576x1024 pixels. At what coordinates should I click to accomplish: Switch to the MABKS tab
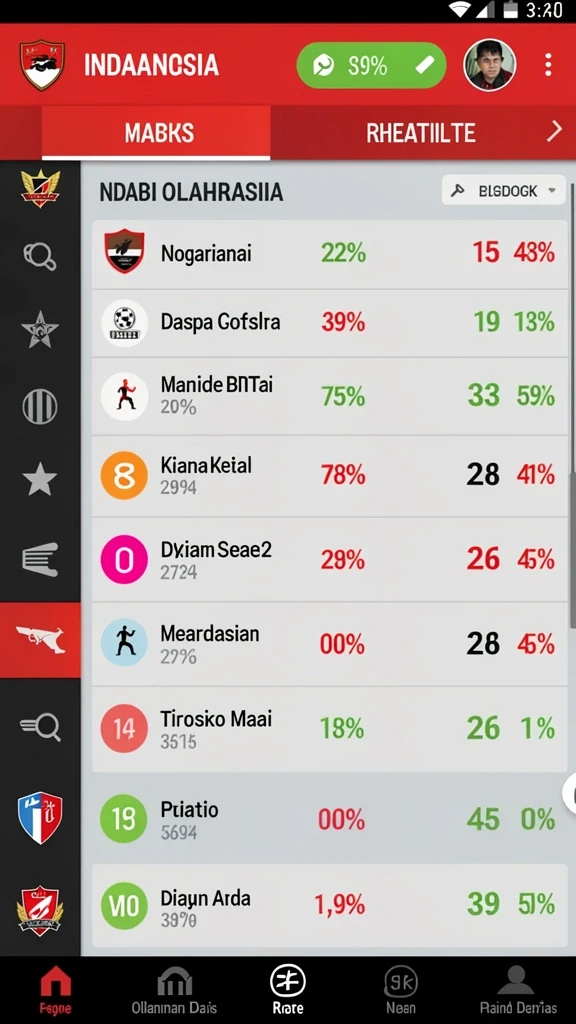coord(157,133)
